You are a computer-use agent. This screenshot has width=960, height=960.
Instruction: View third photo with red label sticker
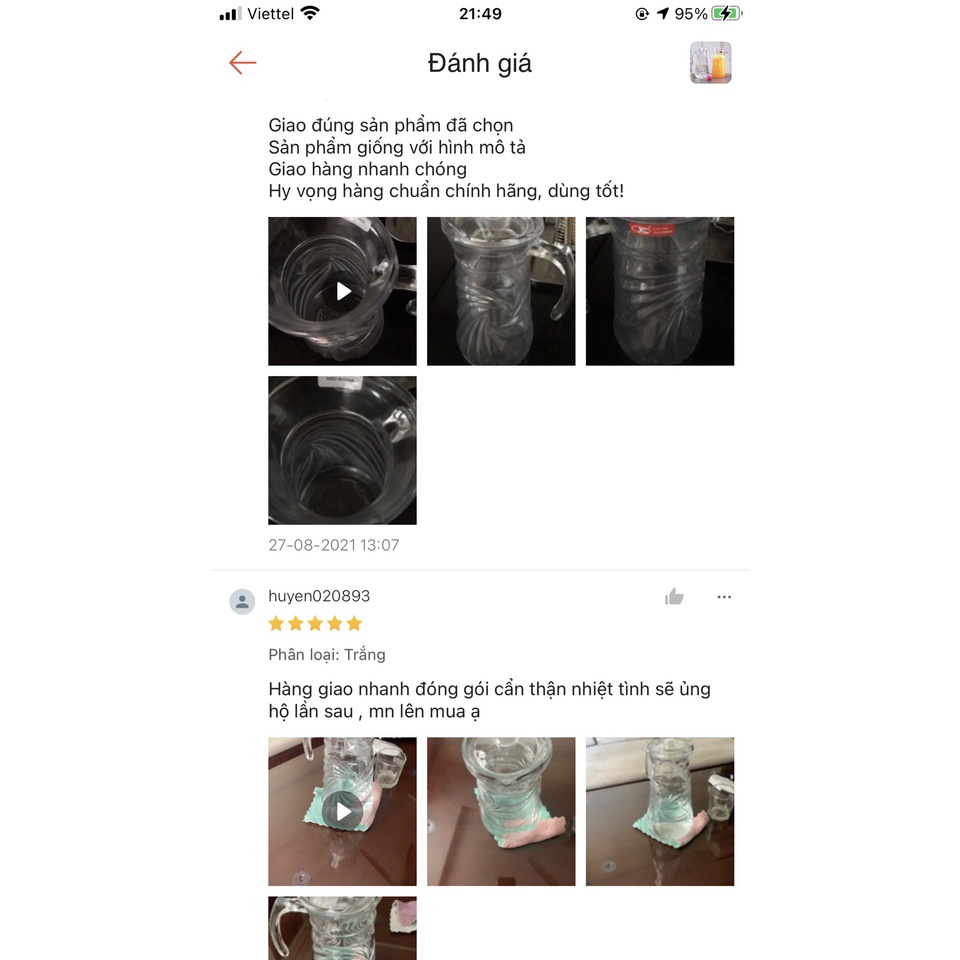coord(659,291)
